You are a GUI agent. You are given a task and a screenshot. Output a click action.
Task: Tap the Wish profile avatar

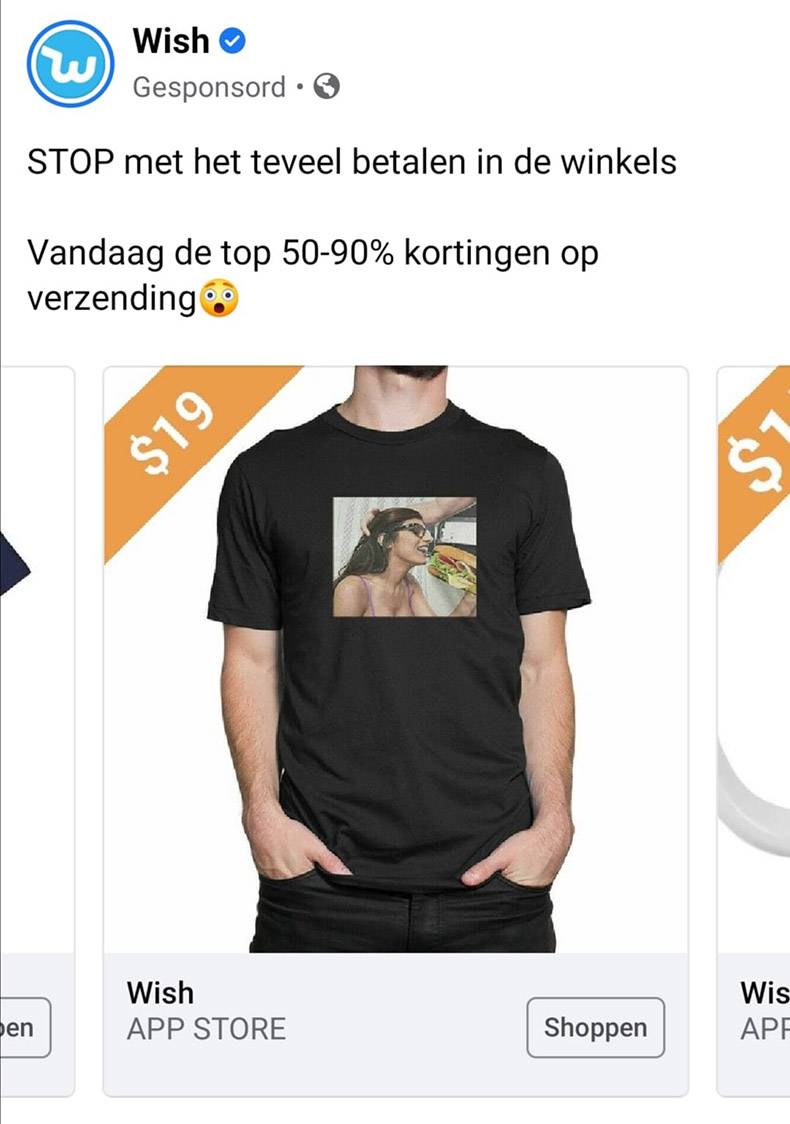coord(66,64)
